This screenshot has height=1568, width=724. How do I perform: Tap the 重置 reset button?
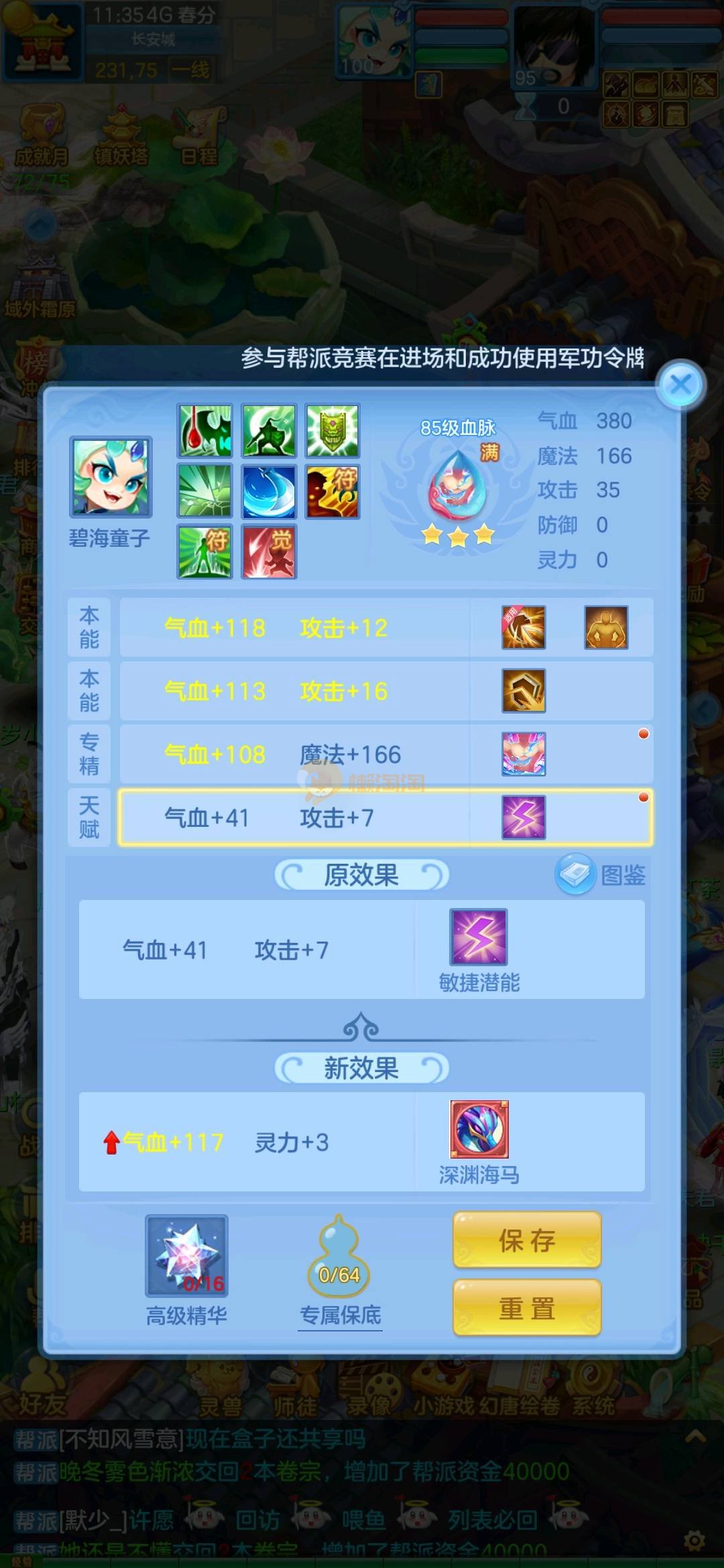point(527,1307)
